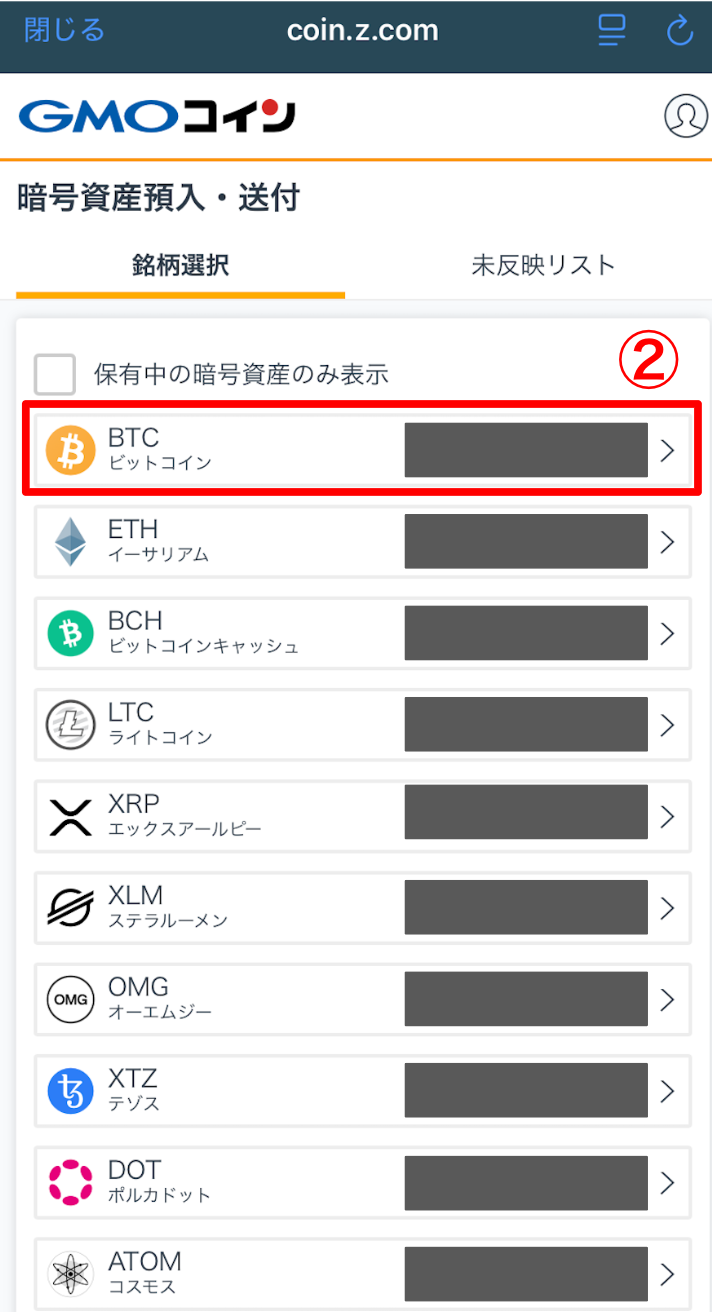Viewport: 712px width, 1312px height.
Task: Open the LTC ライトコイン entry
Action: coord(362,725)
